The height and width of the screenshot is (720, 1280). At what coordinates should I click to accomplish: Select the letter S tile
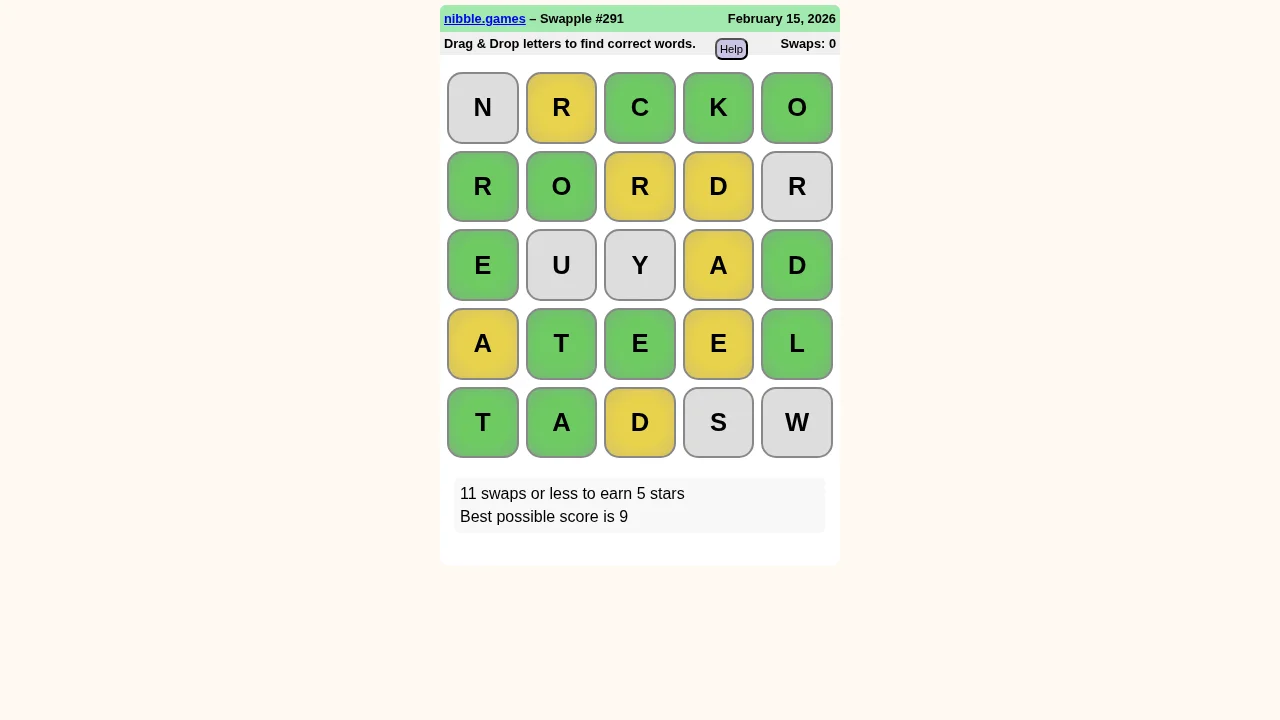click(718, 422)
